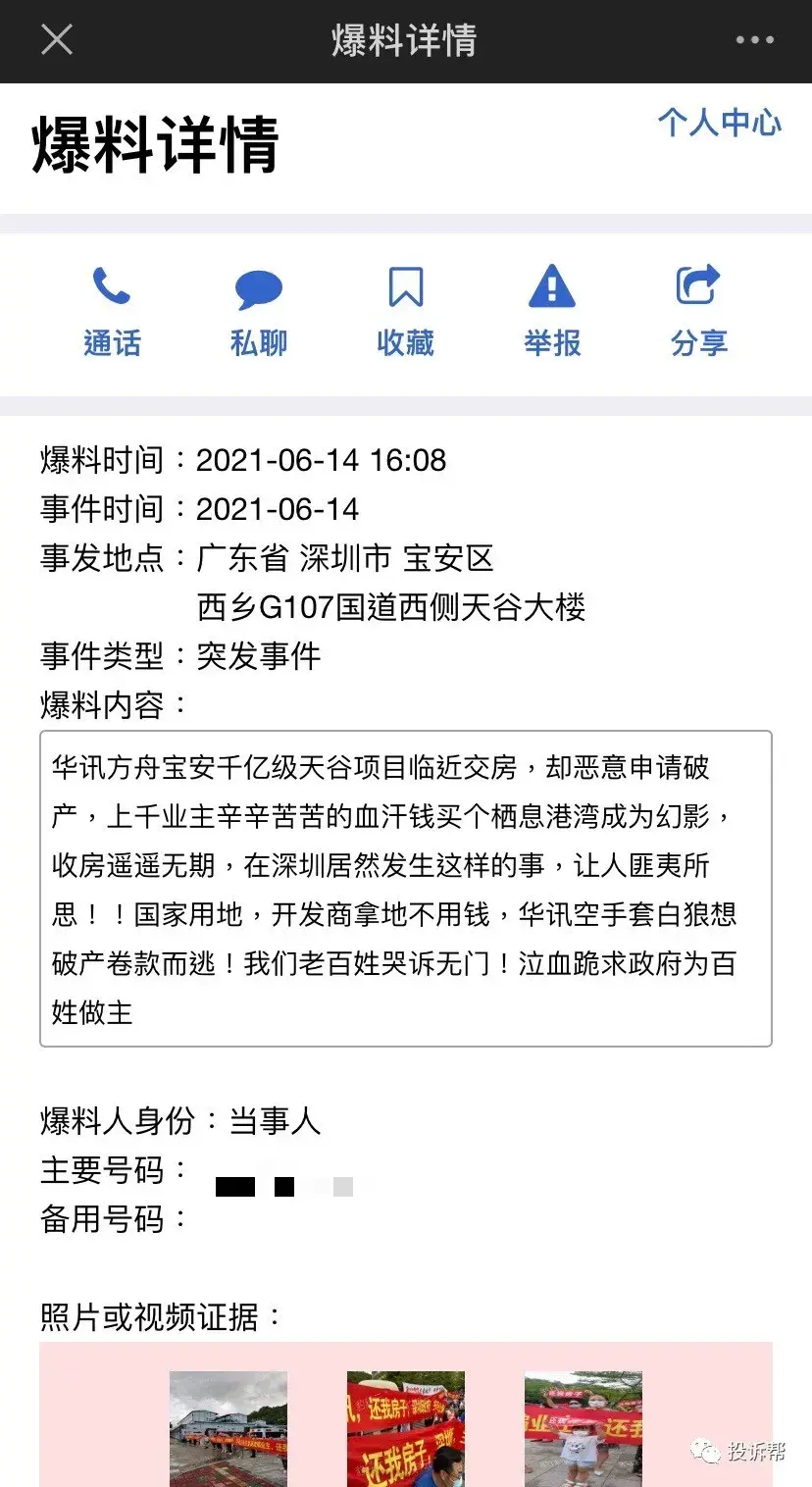
Task: Share this report using 分享
Action: tap(699, 311)
